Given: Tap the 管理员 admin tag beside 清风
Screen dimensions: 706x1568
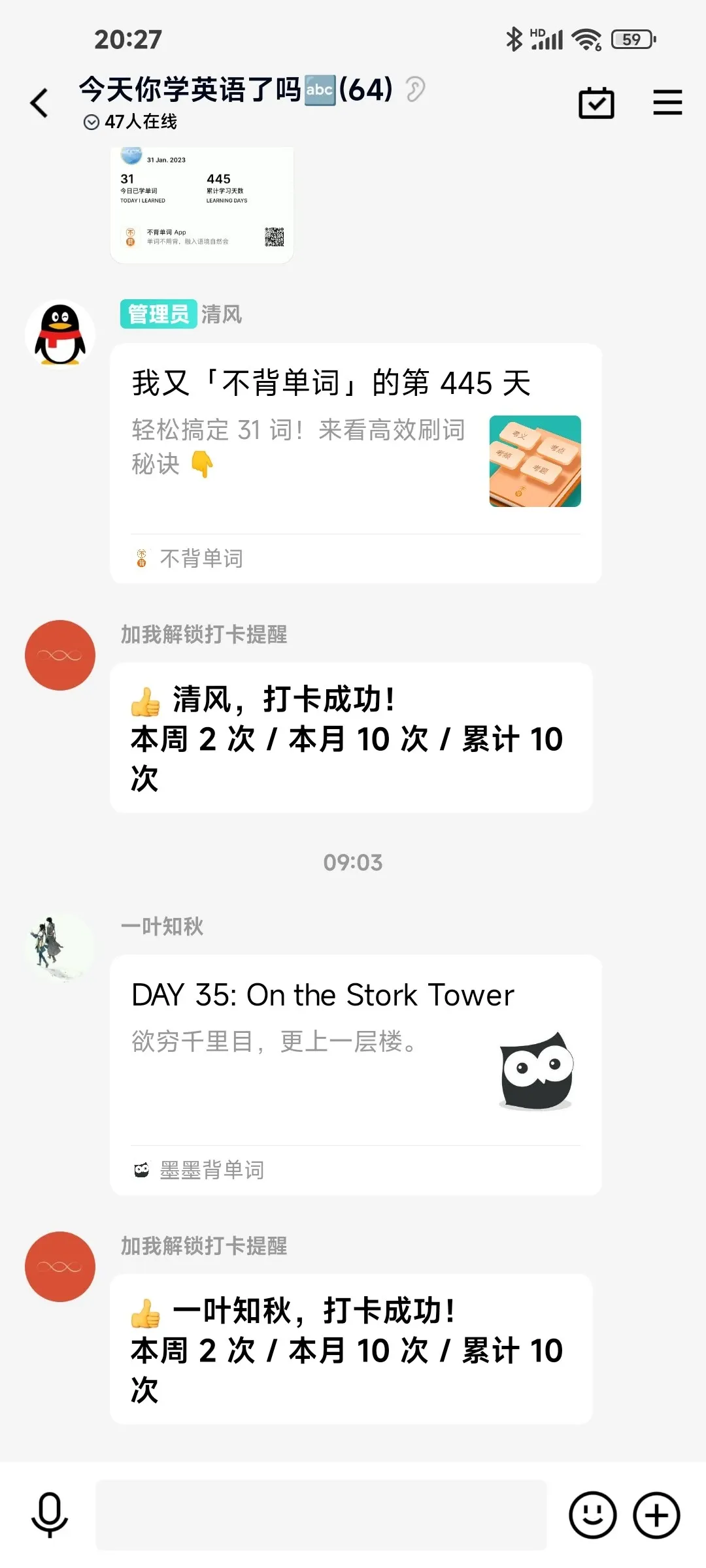Looking at the screenshot, I should click(158, 315).
